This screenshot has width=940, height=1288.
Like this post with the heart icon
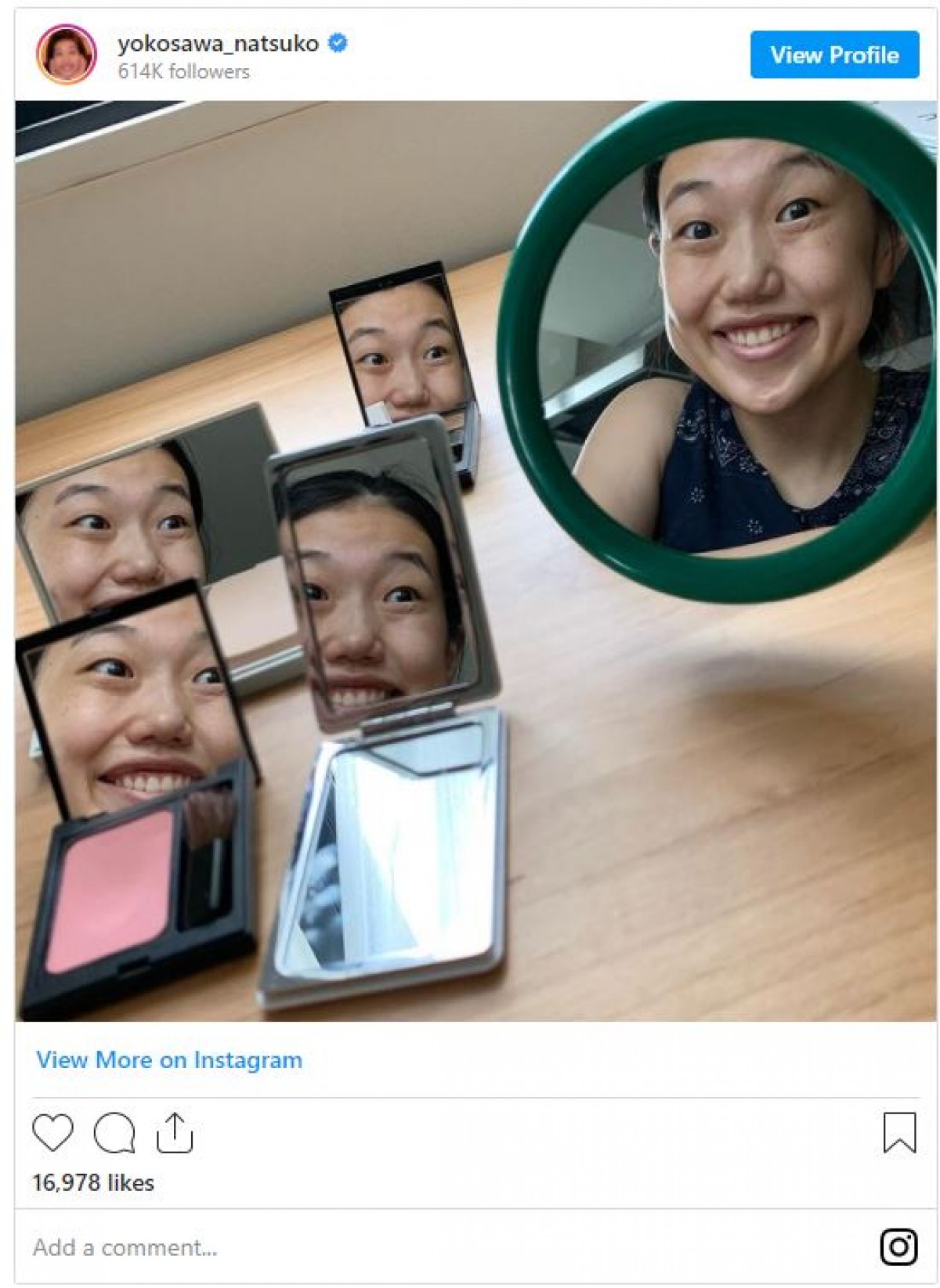point(53,1133)
